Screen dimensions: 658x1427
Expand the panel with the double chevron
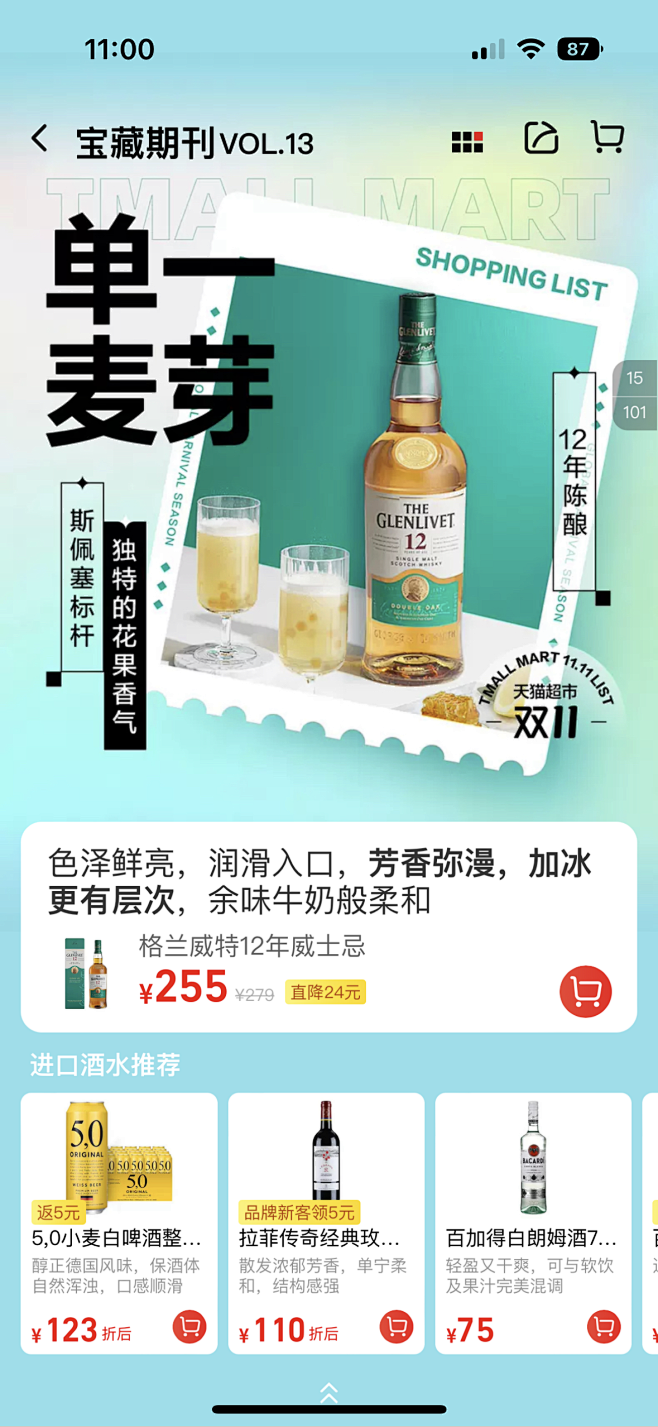(328, 1391)
